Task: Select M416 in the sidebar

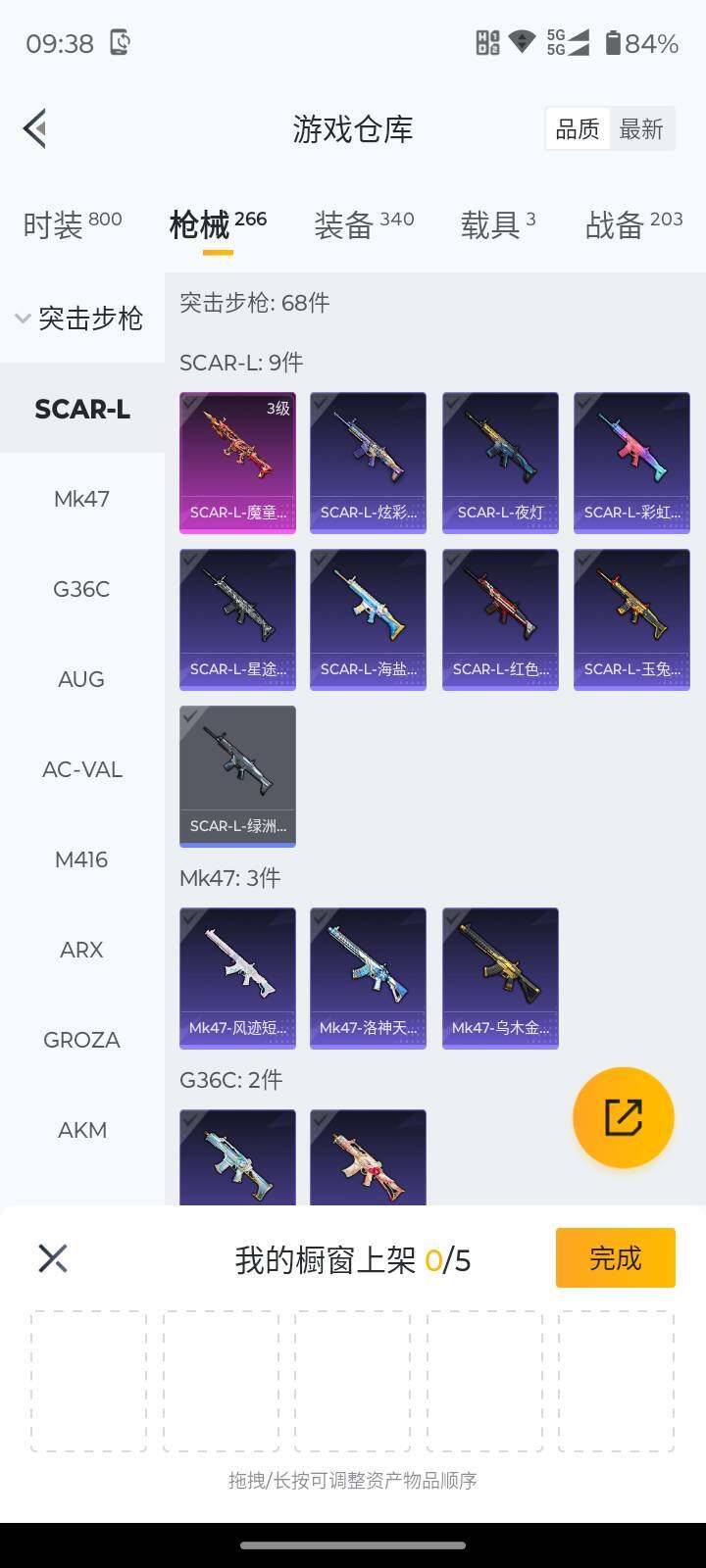Action: tap(81, 859)
